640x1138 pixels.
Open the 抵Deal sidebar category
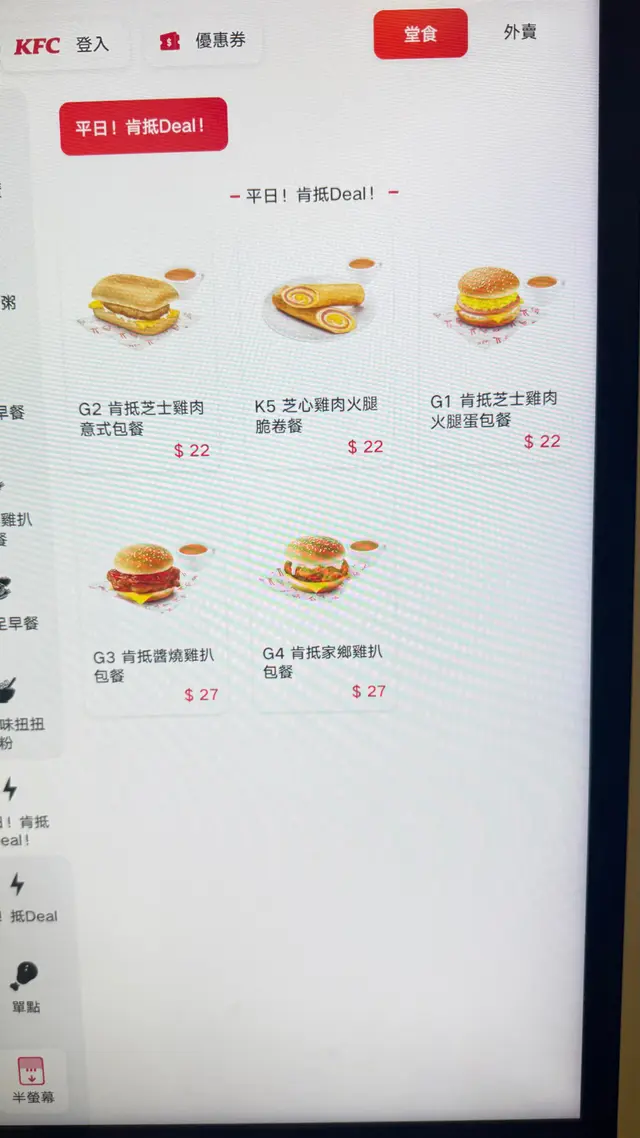(30, 898)
